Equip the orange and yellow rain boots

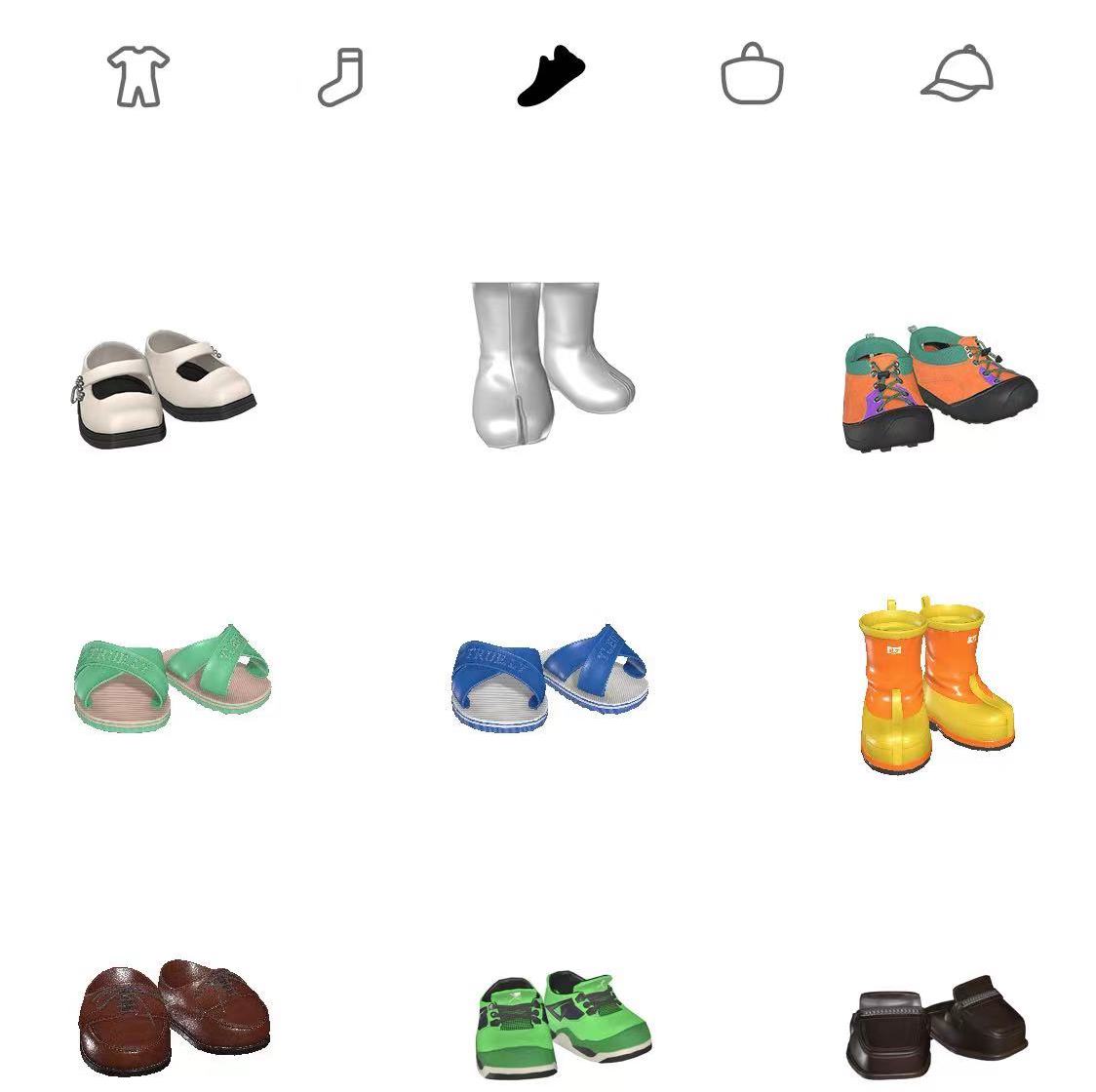coord(934,684)
